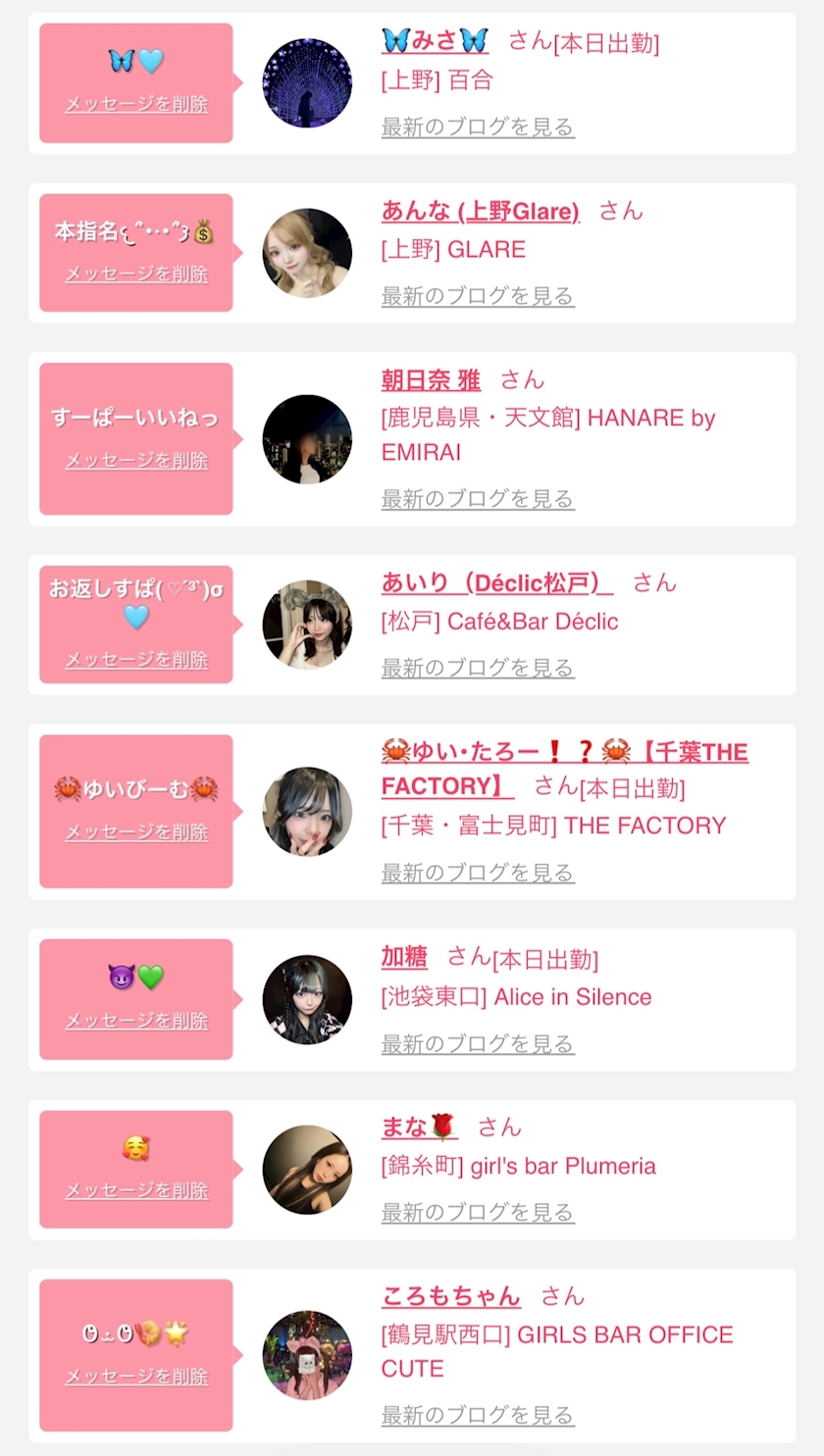Delete the message sent to みさ
The image size is (824, 1456).
point(136,104)
